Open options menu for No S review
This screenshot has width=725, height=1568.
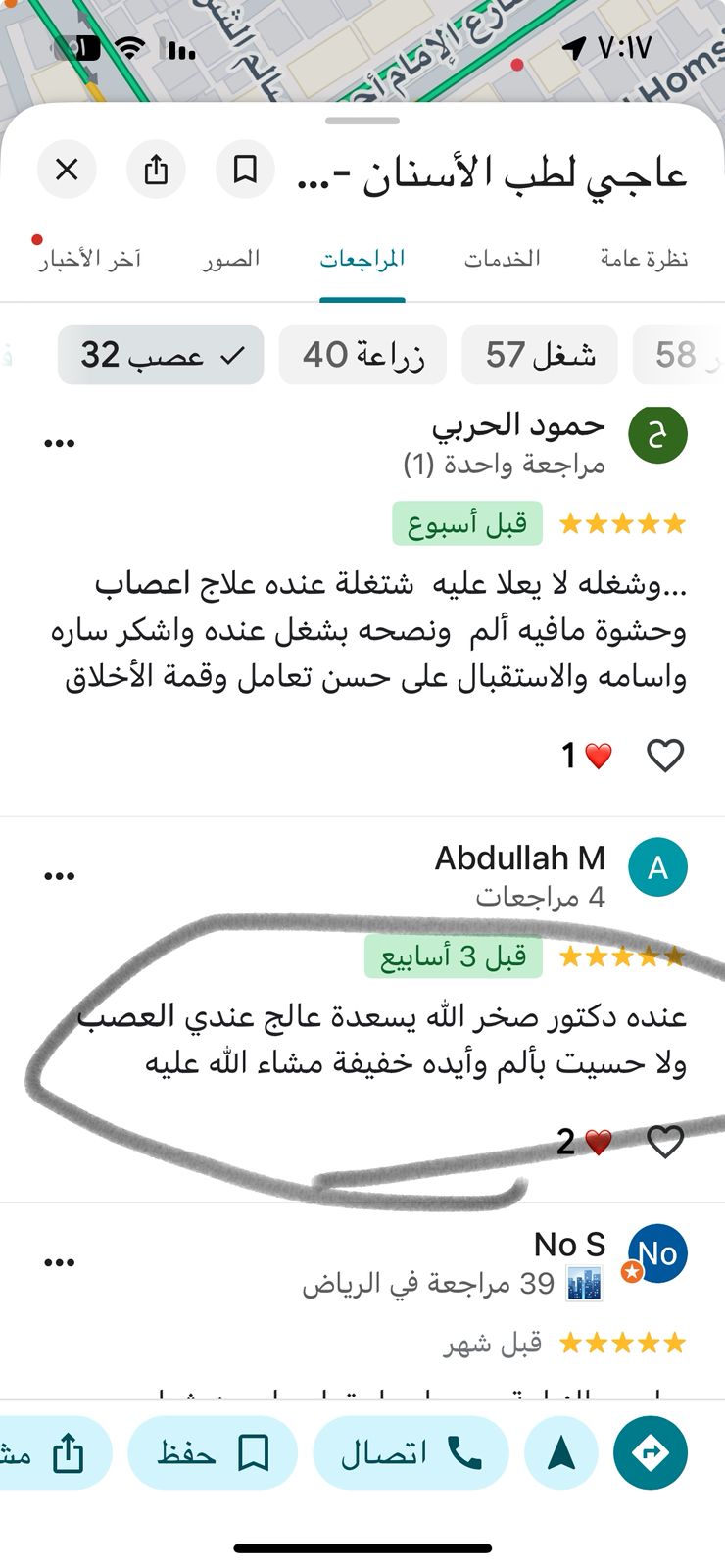60,1262
